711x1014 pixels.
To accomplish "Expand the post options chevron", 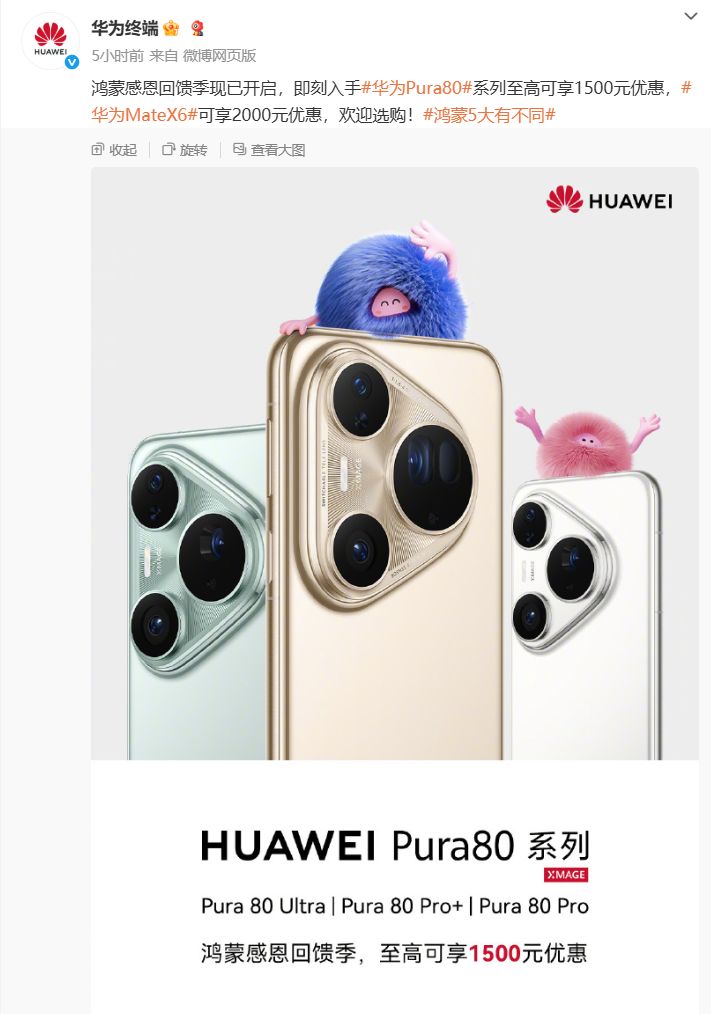I will click(x=691, y=16).
